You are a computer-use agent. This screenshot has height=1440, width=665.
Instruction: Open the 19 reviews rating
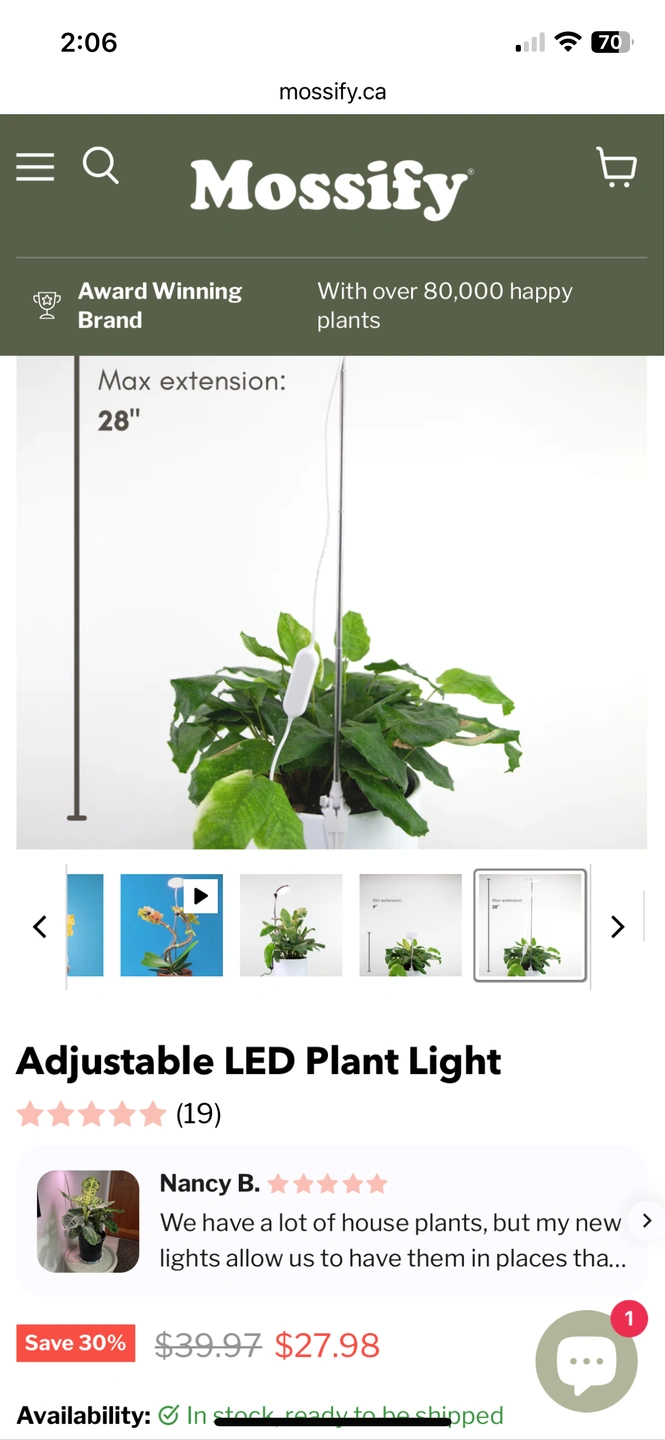pos(118,1114)
